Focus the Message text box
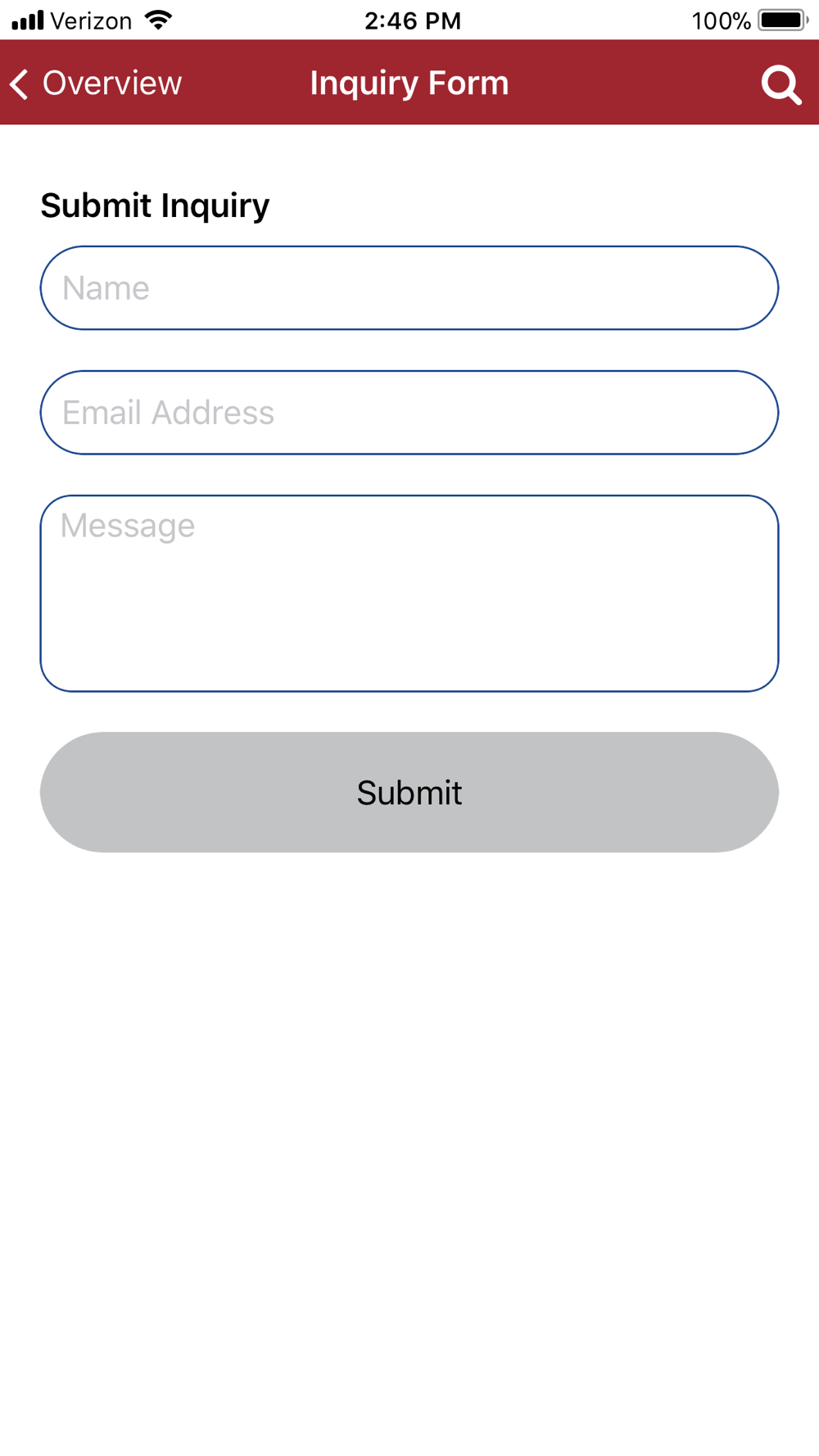This screenshot has width=819, height=1456. pyautogui.click(x=409, y=594)
